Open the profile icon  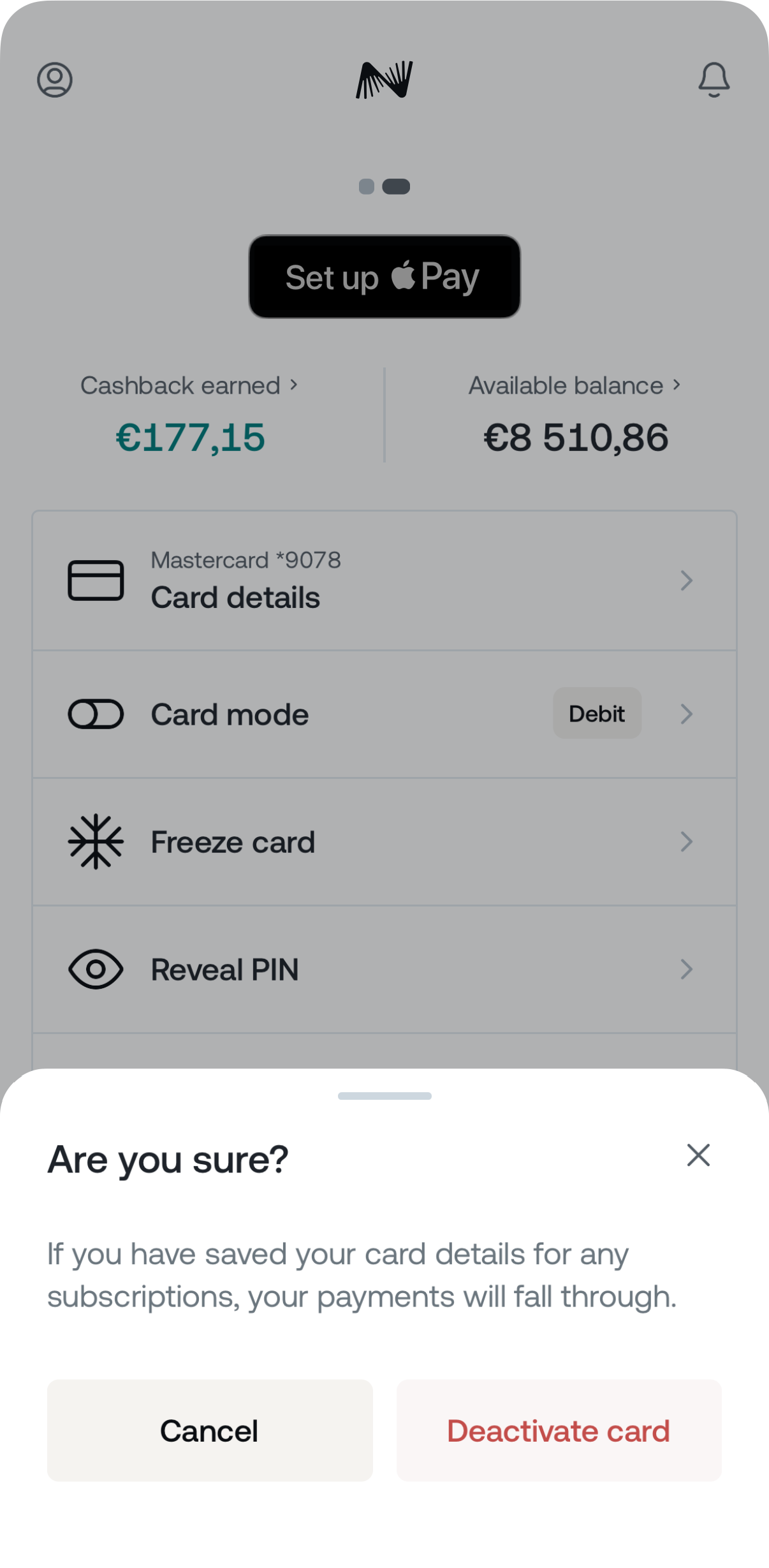pos(55,80)
